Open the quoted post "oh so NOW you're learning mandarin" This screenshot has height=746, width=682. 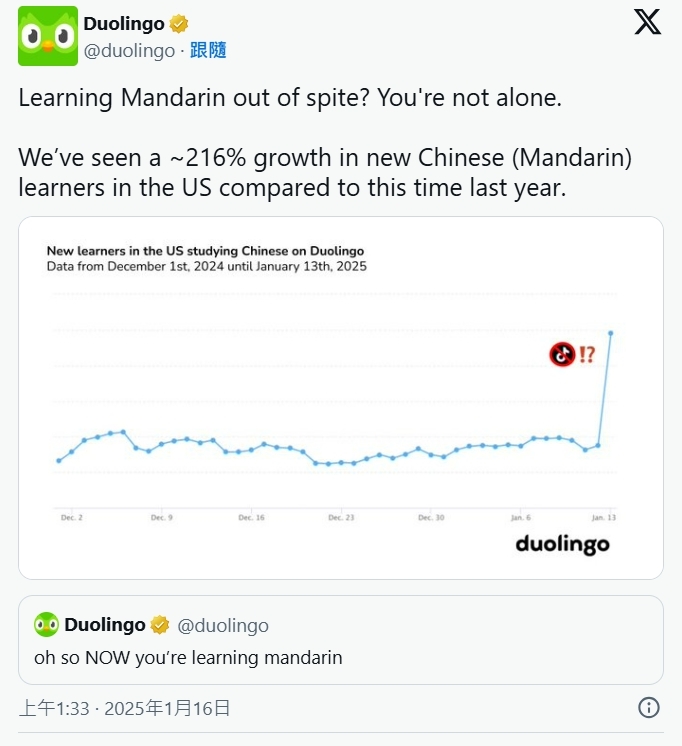(340, 640)
